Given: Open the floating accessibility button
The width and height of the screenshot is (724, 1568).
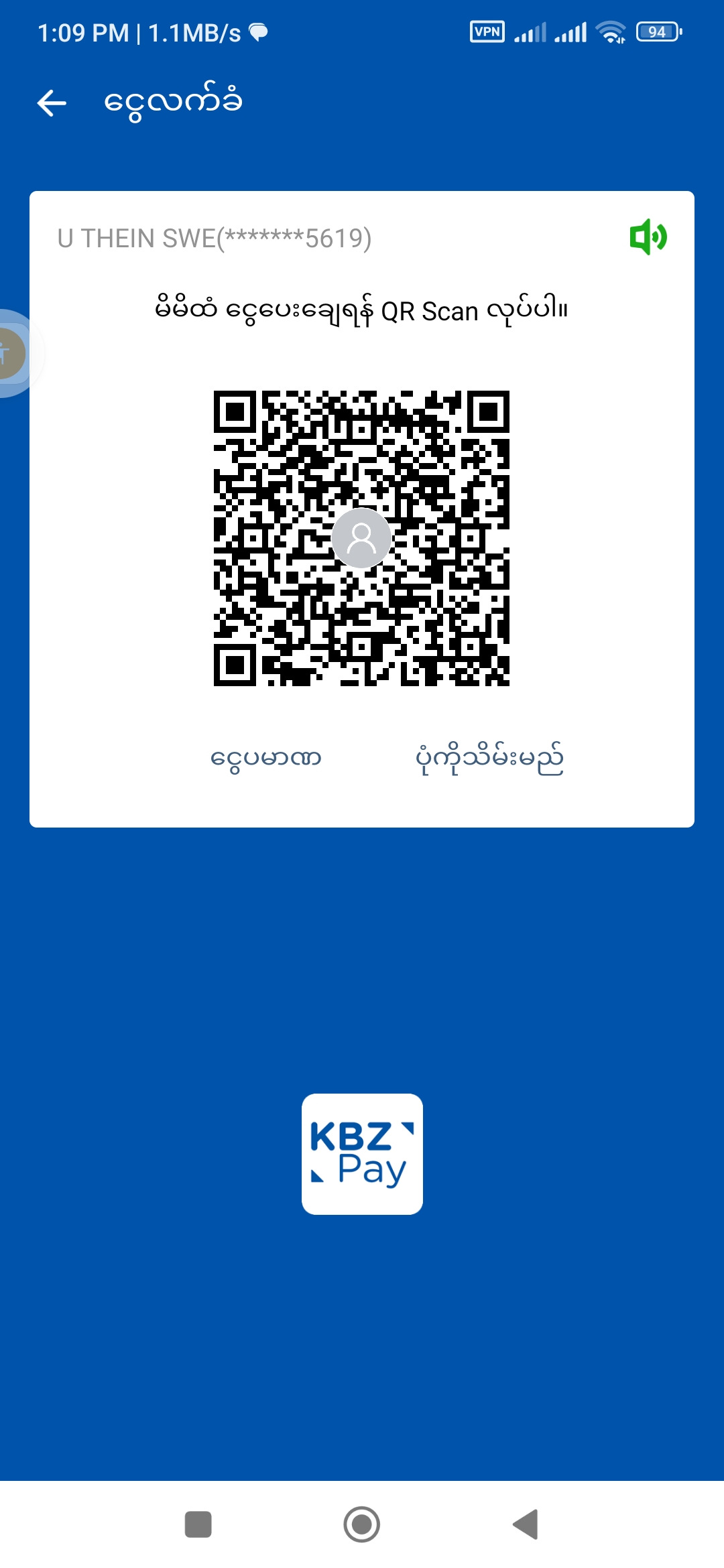Looking at the screenshot, I should pyautogui.click(x=9, y=353).
